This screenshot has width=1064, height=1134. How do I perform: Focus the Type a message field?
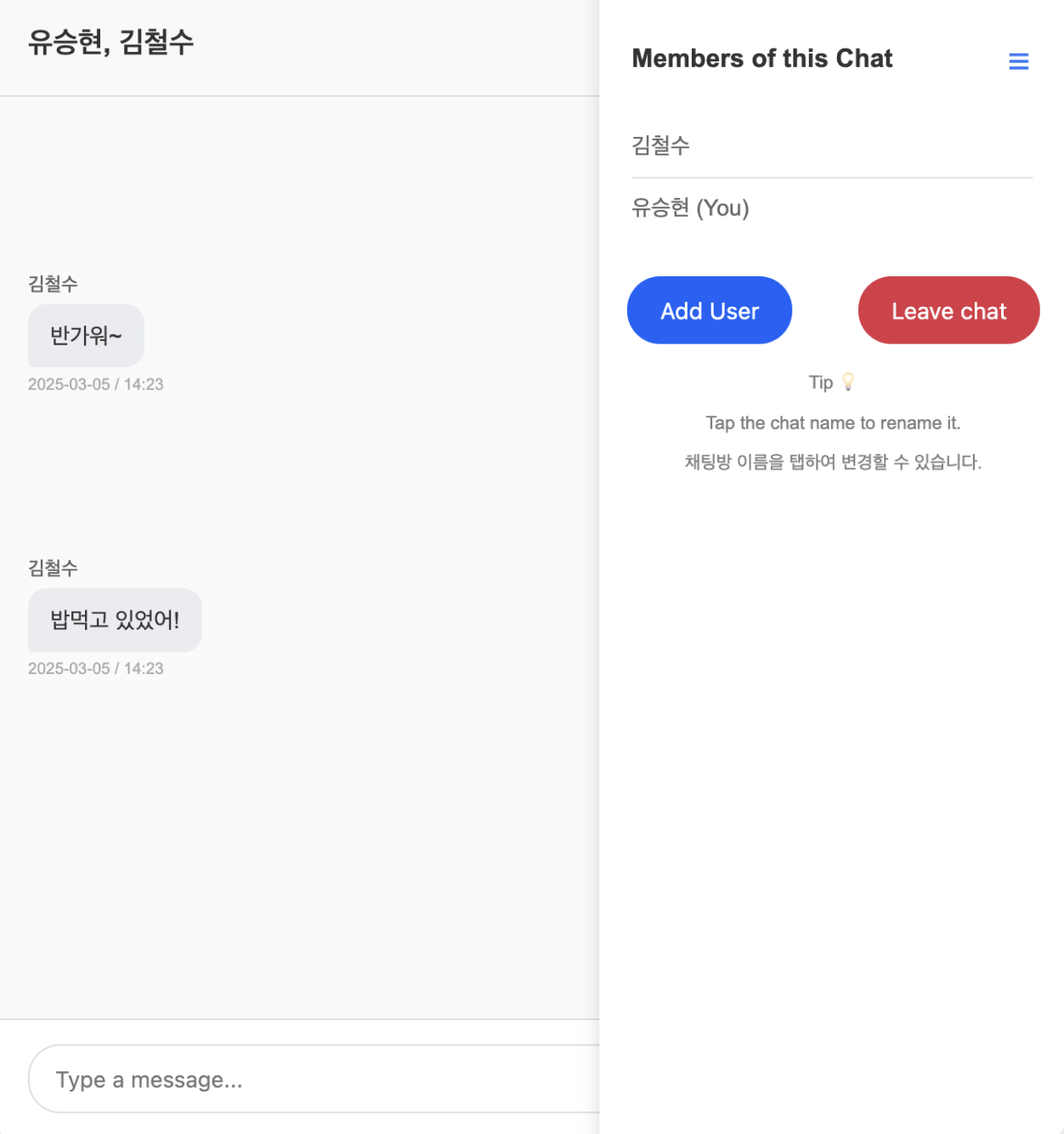point(314,1079)
